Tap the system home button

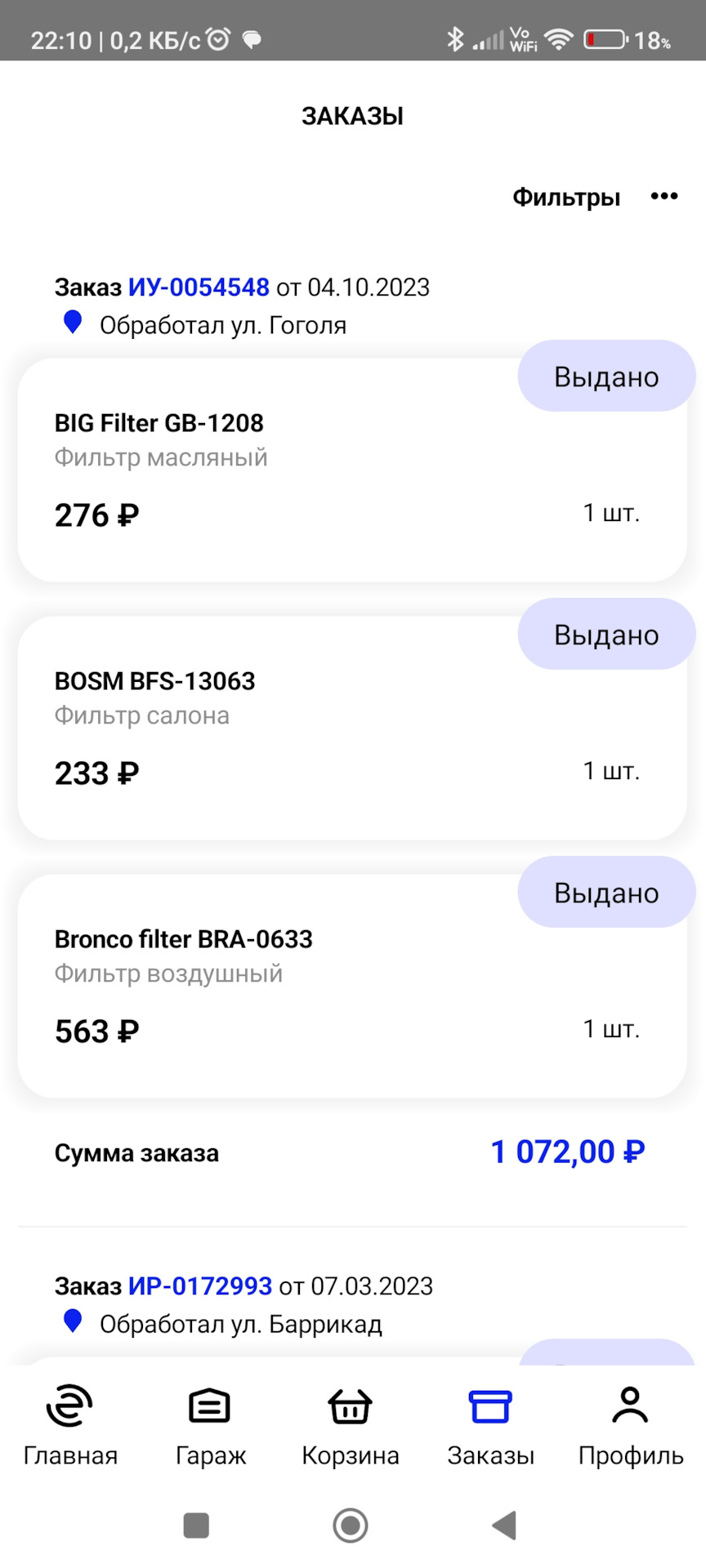click(351, 1526)
